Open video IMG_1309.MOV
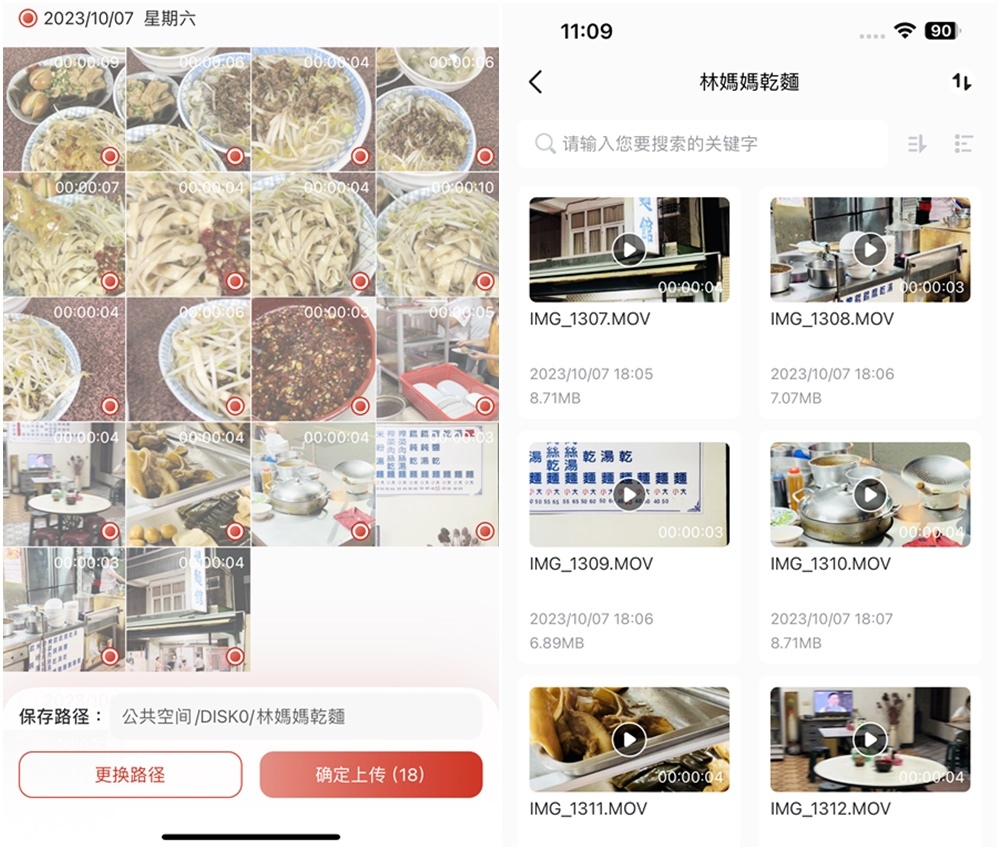 [x=629, y=494]
